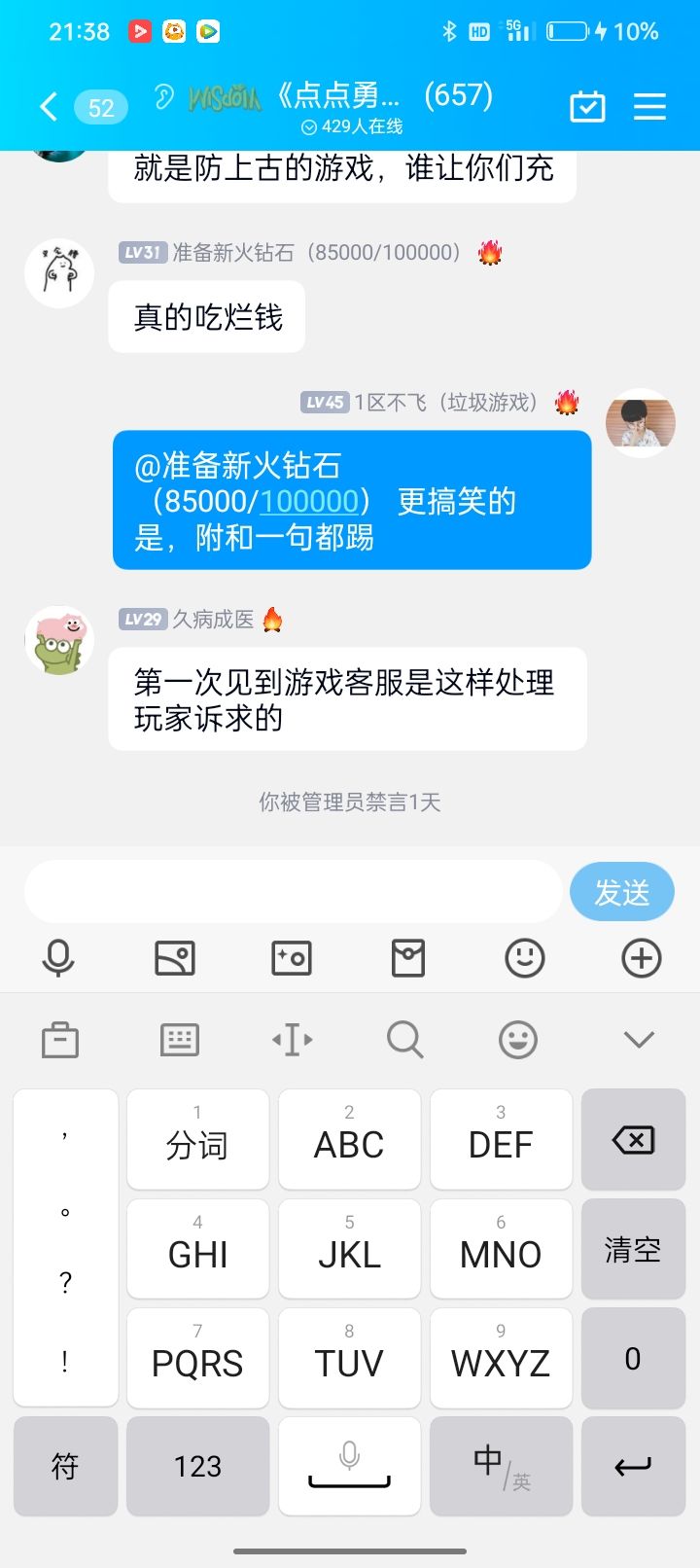Open the plus icon for more attachments
Image resolution: width=700 pixels, height=1568 pixels.
coord(641,958)
